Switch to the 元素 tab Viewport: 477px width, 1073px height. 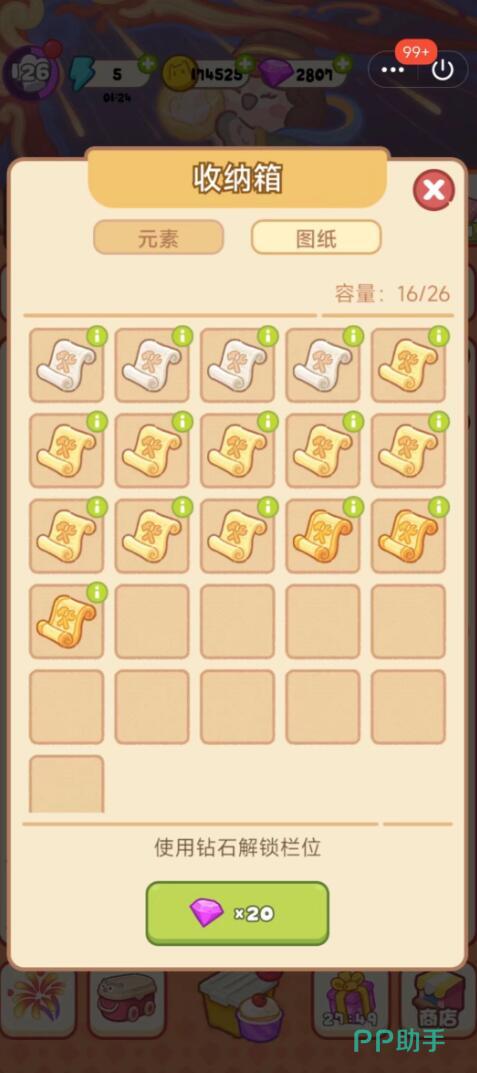pos(159,237)
